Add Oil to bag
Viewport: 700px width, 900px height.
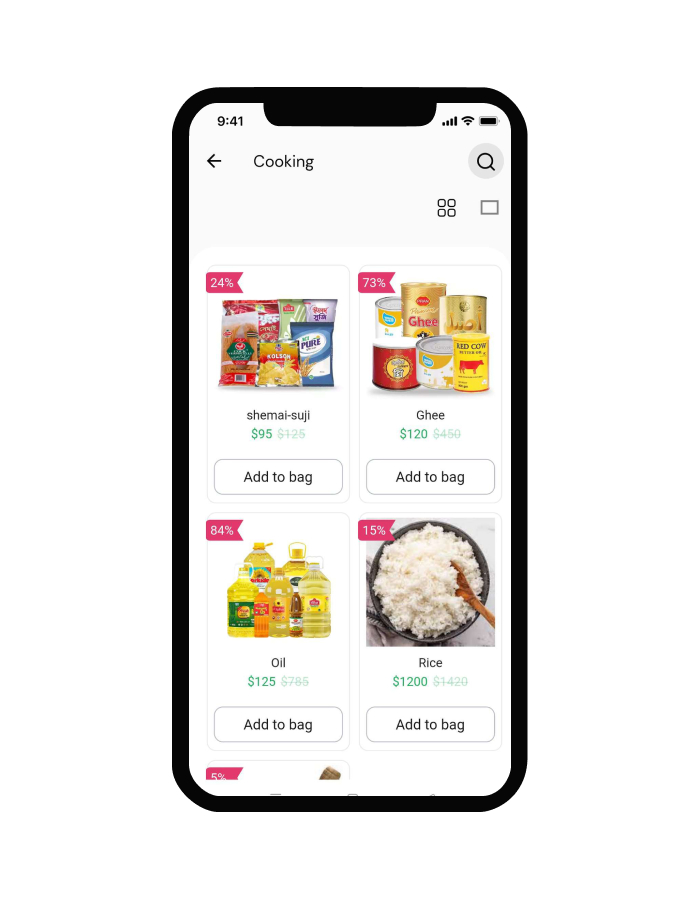point(278,724)
